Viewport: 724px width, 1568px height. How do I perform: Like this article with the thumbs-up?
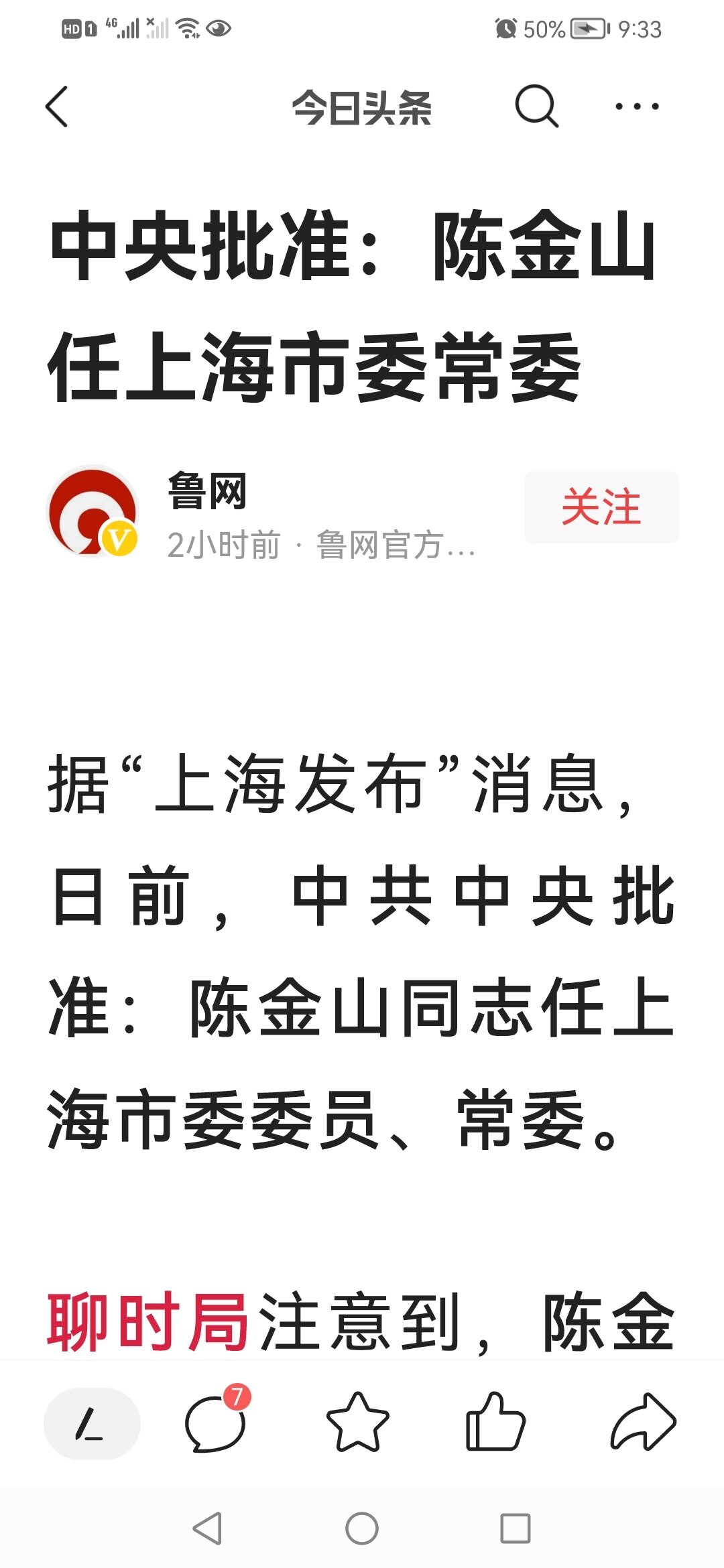496,1421
